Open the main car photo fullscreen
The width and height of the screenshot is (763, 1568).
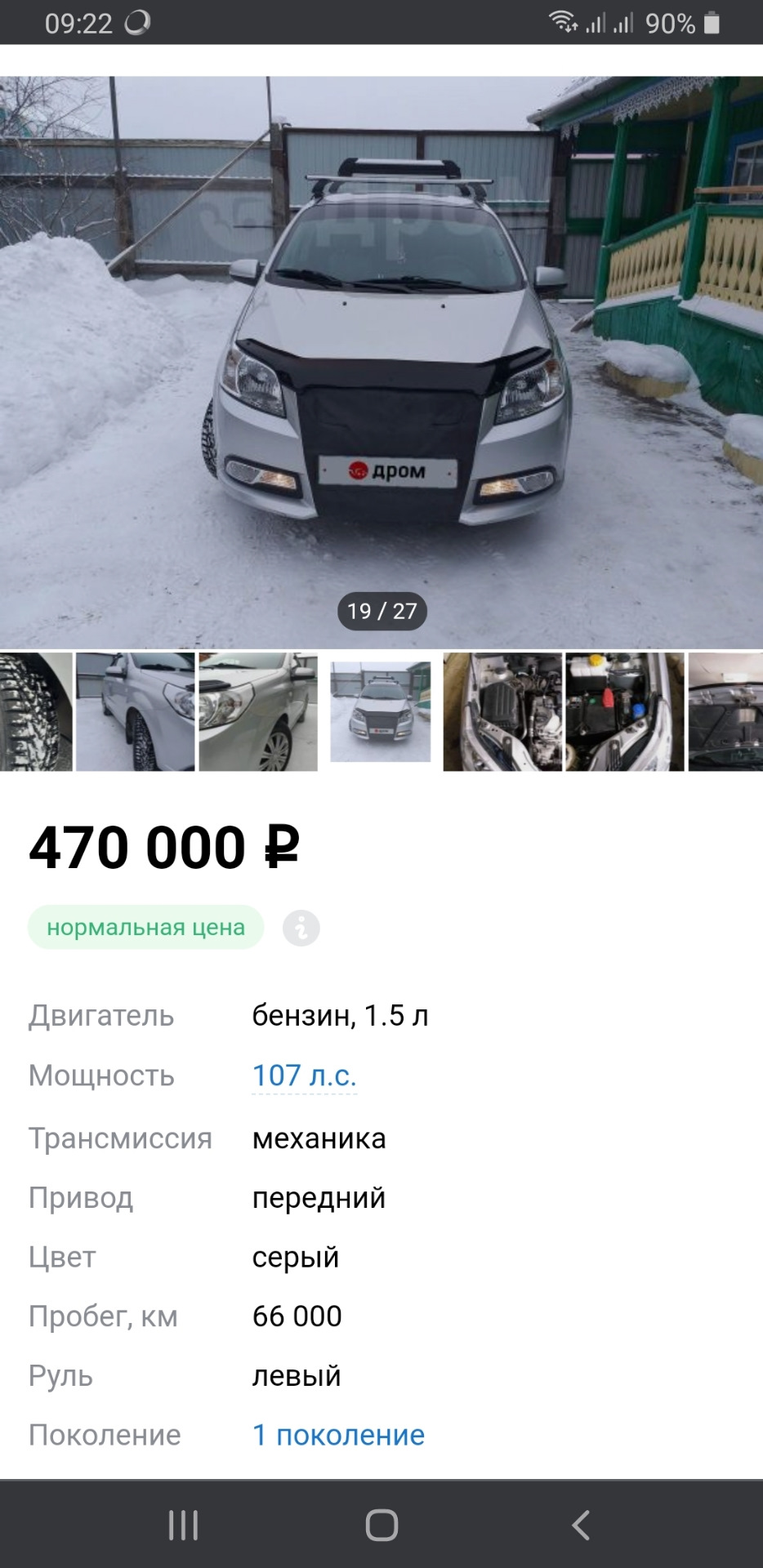point(381,359)
